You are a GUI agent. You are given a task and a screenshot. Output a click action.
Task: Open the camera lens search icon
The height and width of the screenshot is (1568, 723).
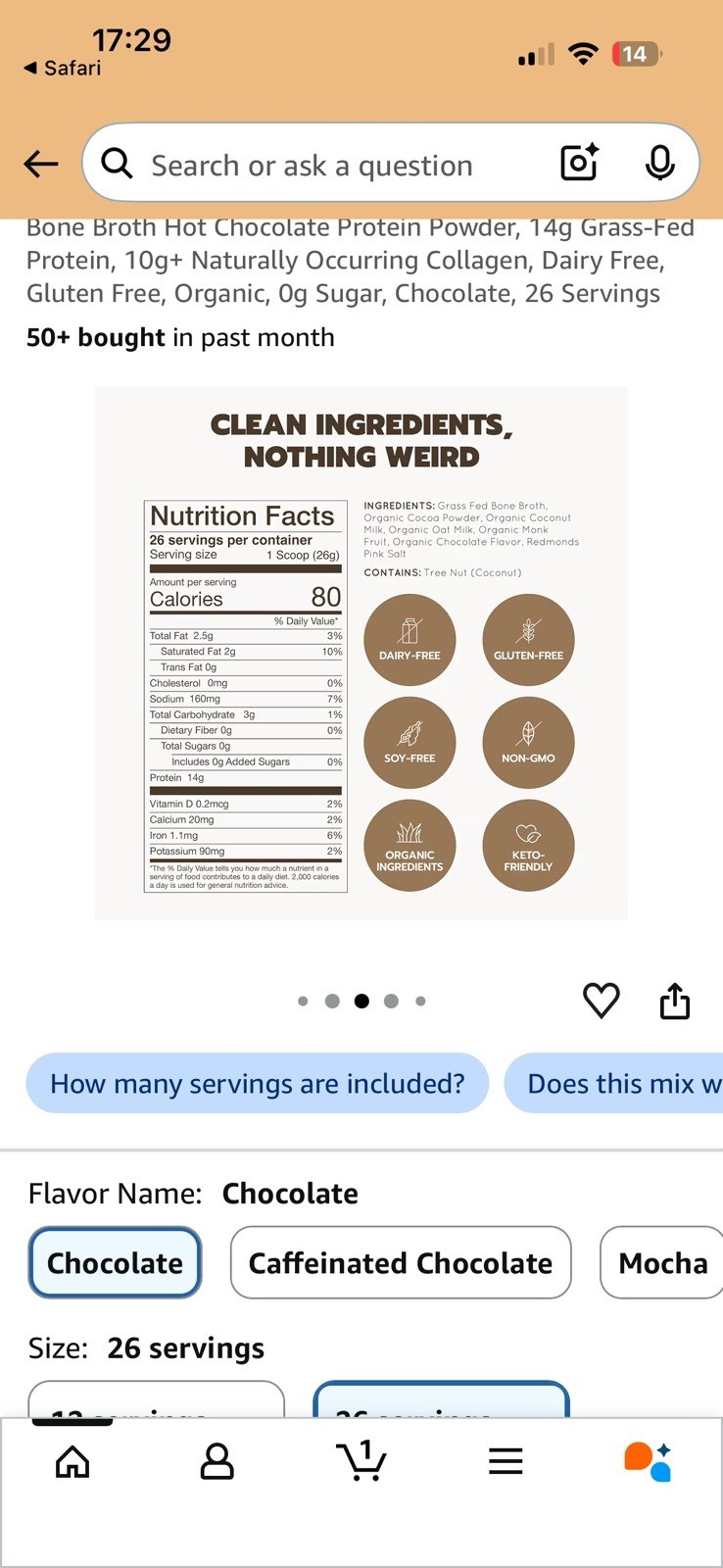coord(579,163)
